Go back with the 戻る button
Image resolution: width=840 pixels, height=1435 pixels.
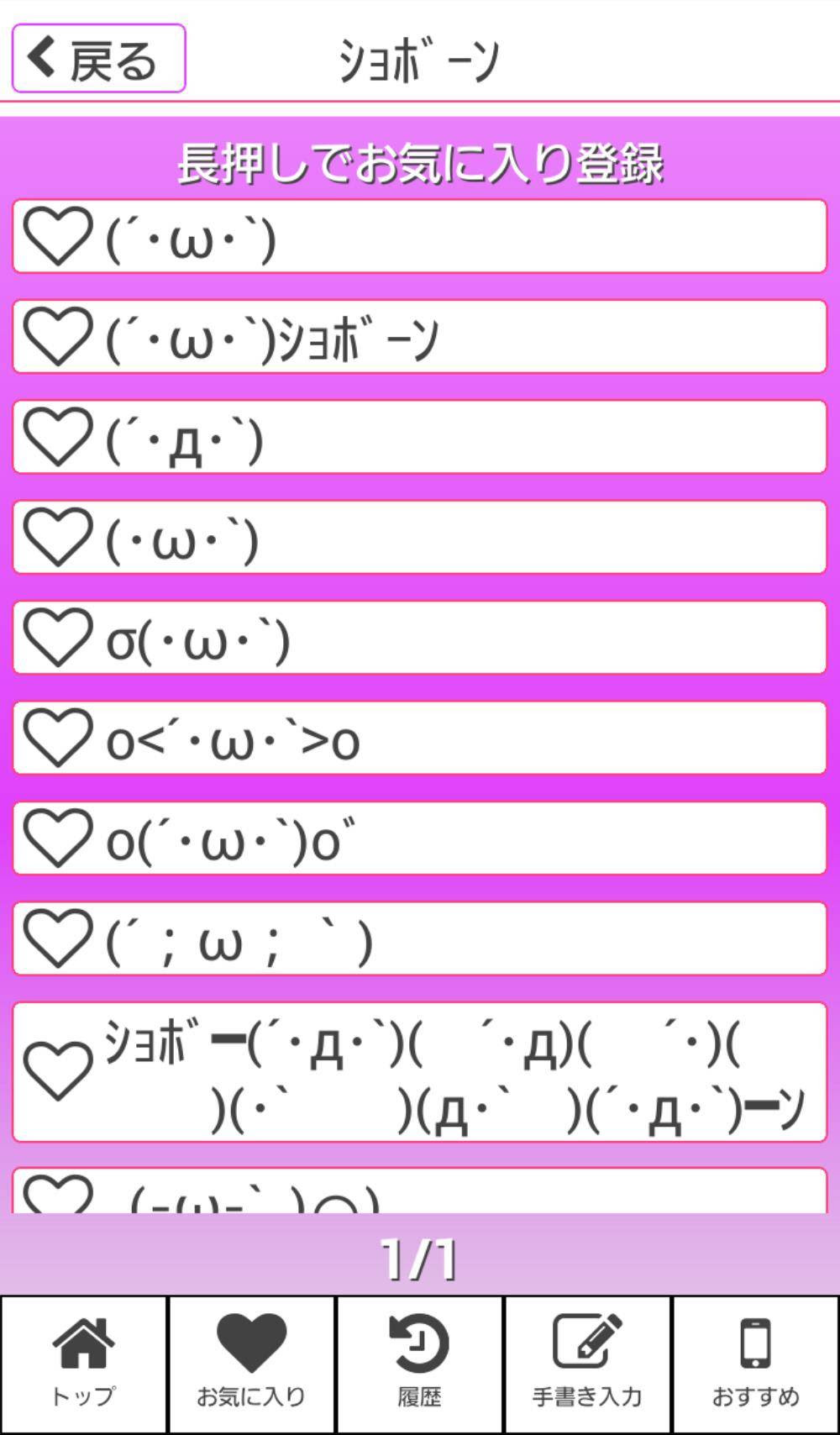(98, 58)
